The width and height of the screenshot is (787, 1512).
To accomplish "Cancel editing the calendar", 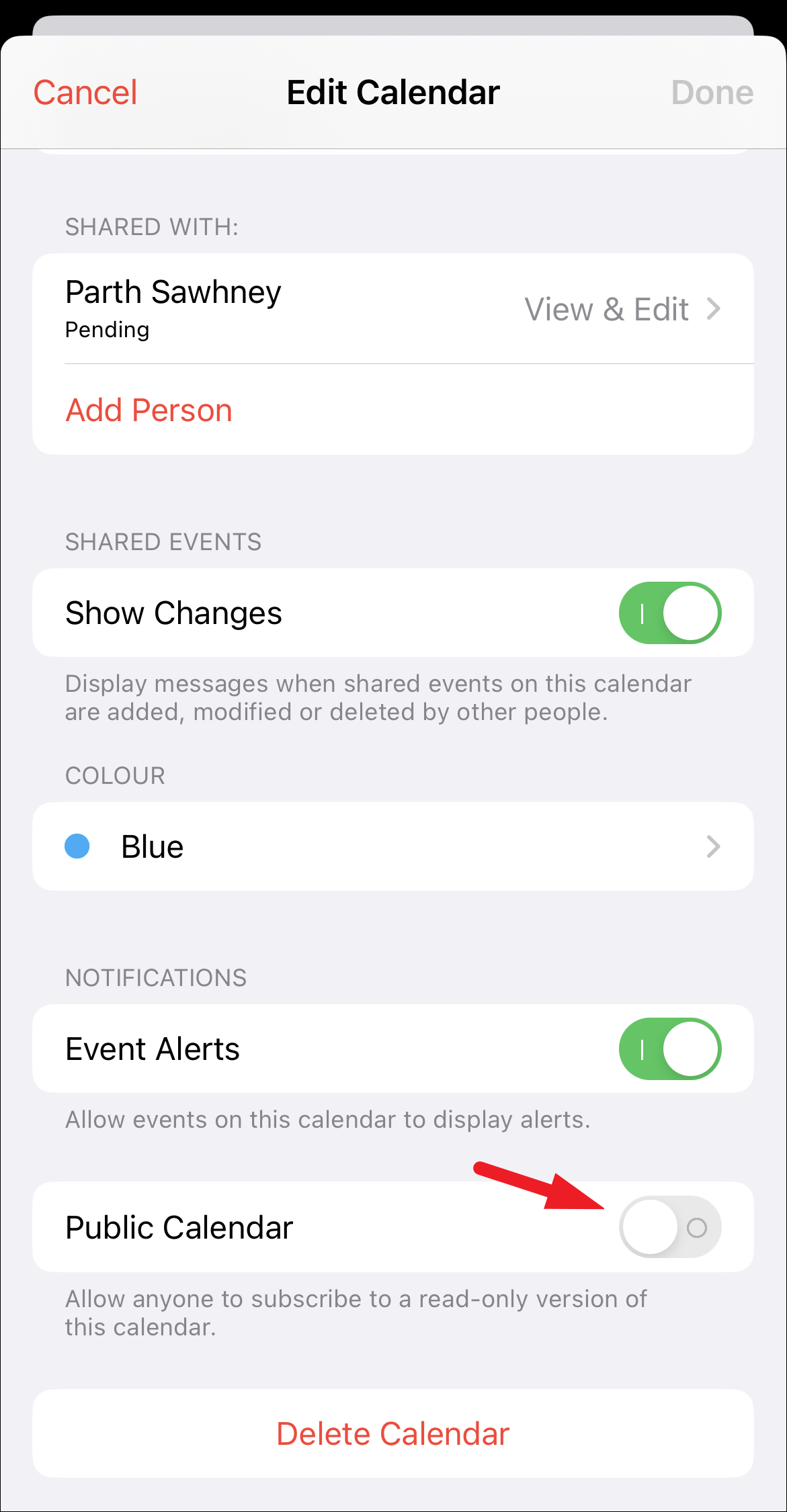I will pos(85,93).
